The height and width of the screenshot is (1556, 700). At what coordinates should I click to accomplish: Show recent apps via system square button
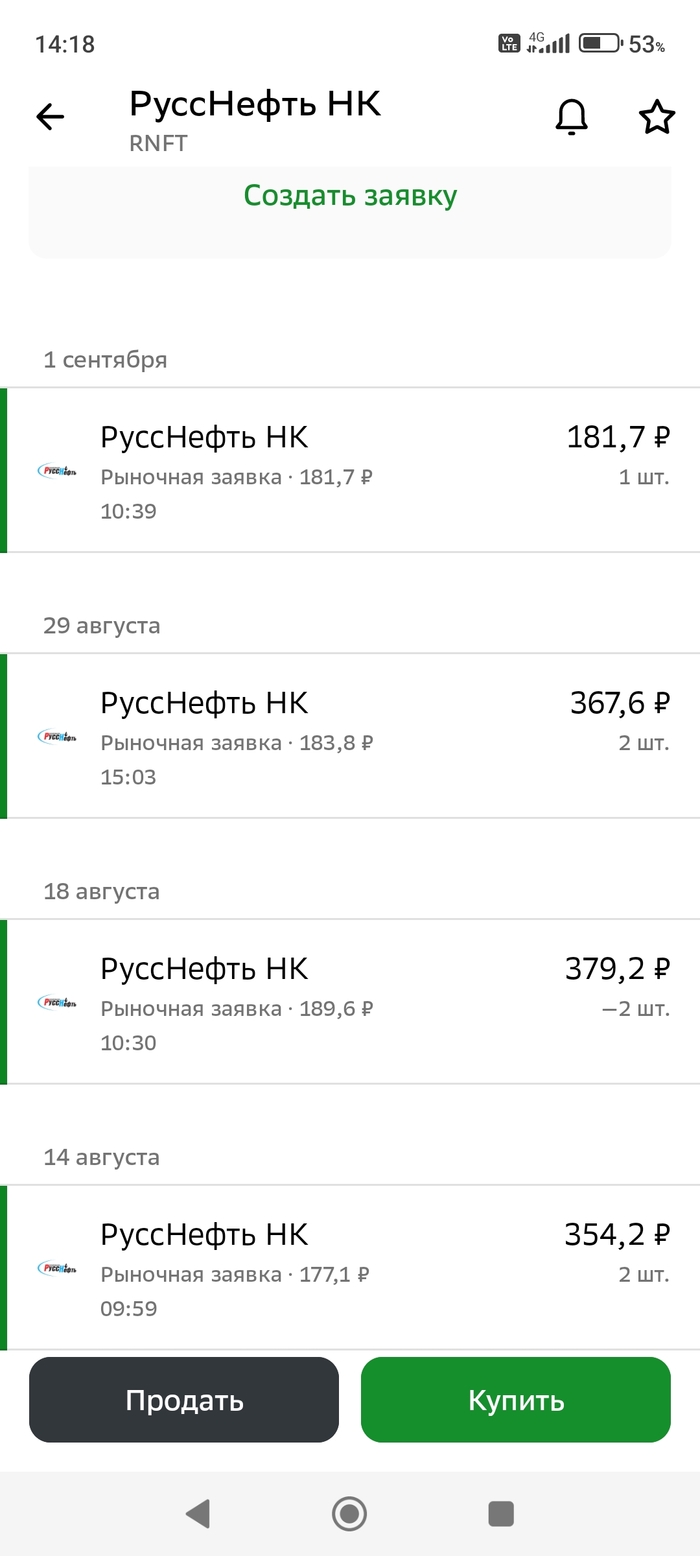(501, 1514)
